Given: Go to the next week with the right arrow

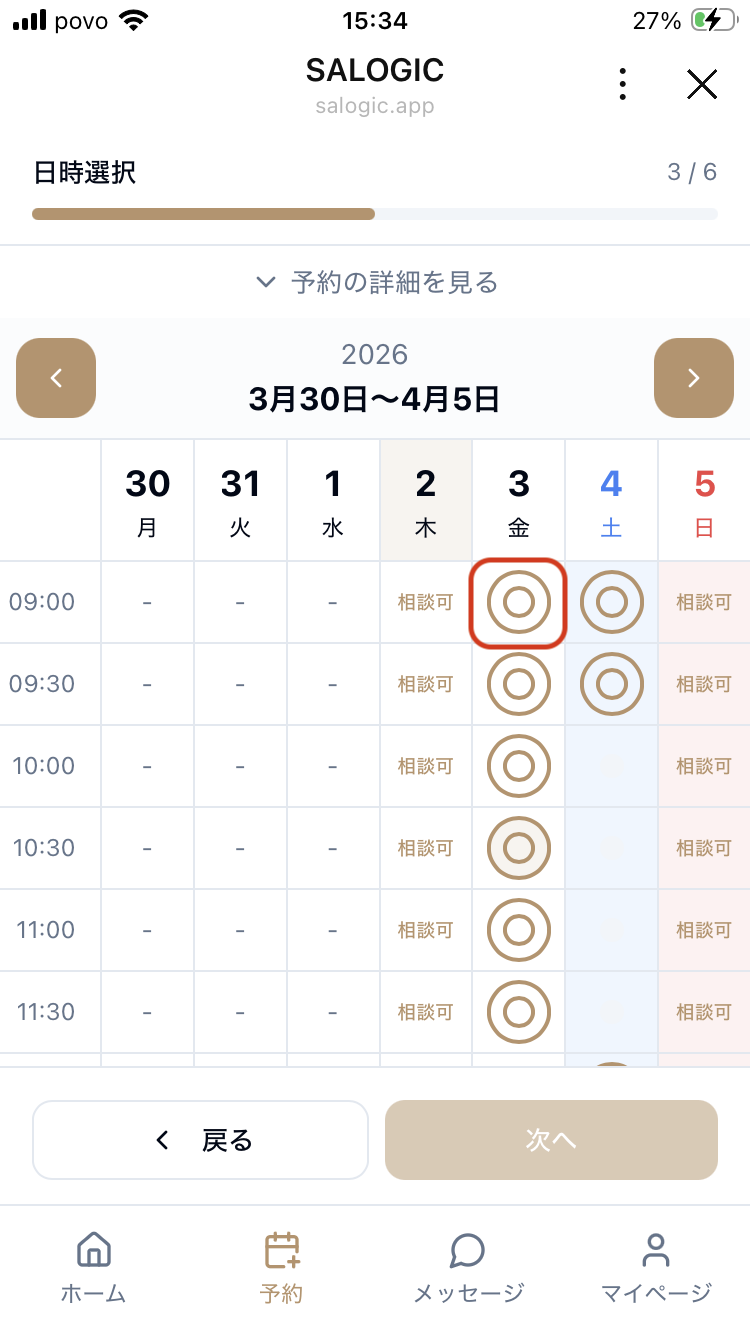Looking at the screenshot, I should point(694,378).
